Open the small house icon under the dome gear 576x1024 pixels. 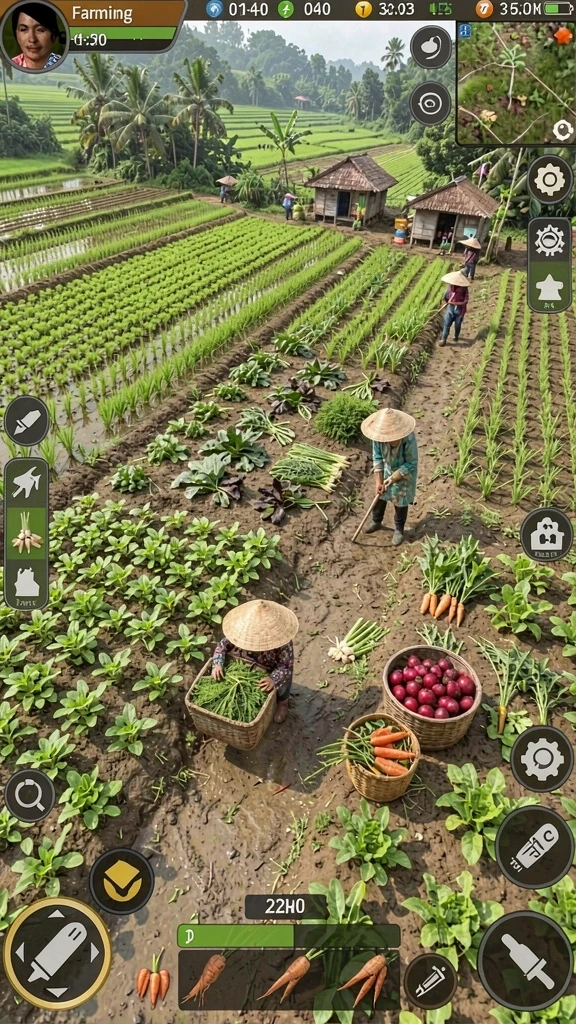550,288
